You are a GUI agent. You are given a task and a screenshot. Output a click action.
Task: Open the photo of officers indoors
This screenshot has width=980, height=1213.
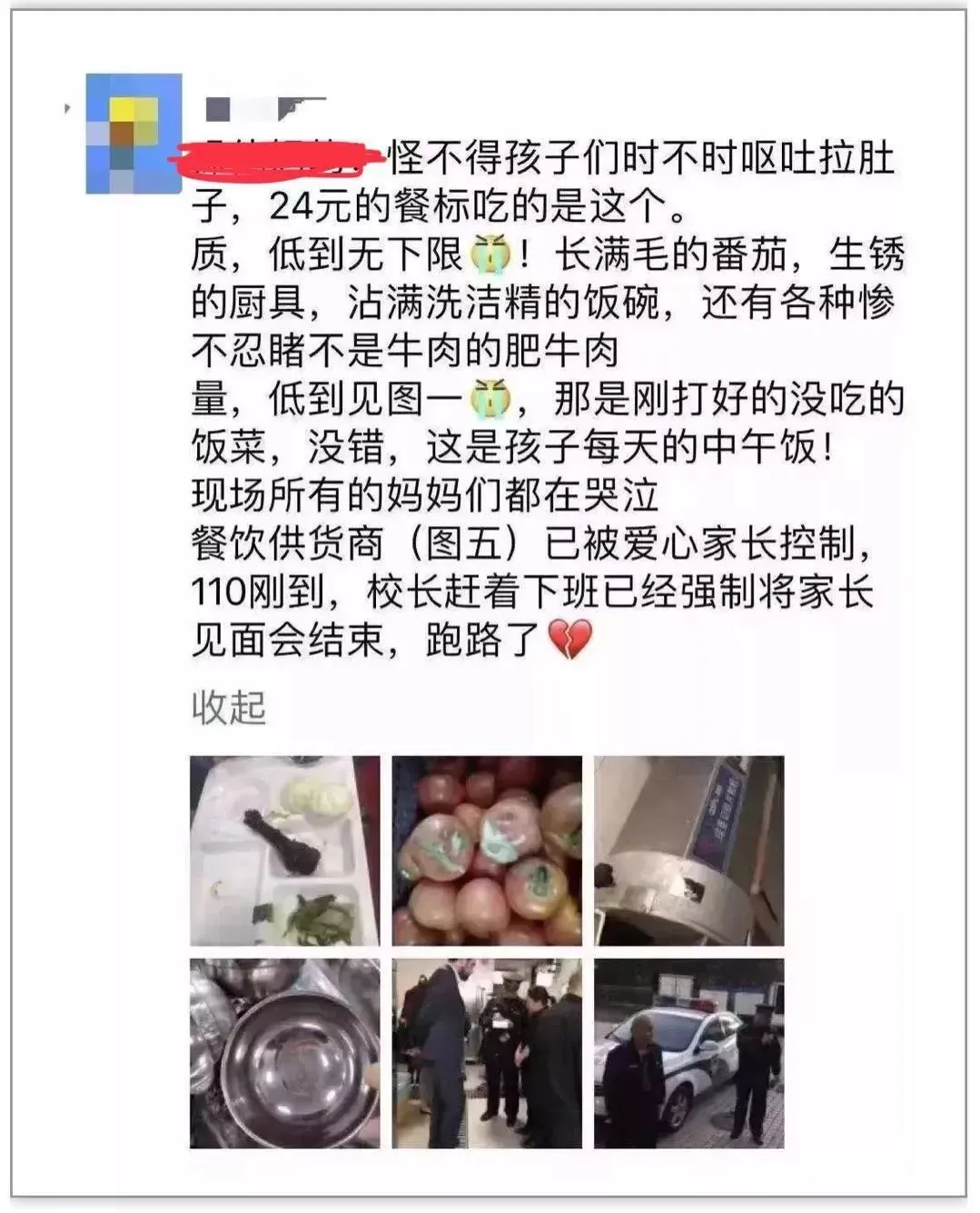coord(487,1052)
